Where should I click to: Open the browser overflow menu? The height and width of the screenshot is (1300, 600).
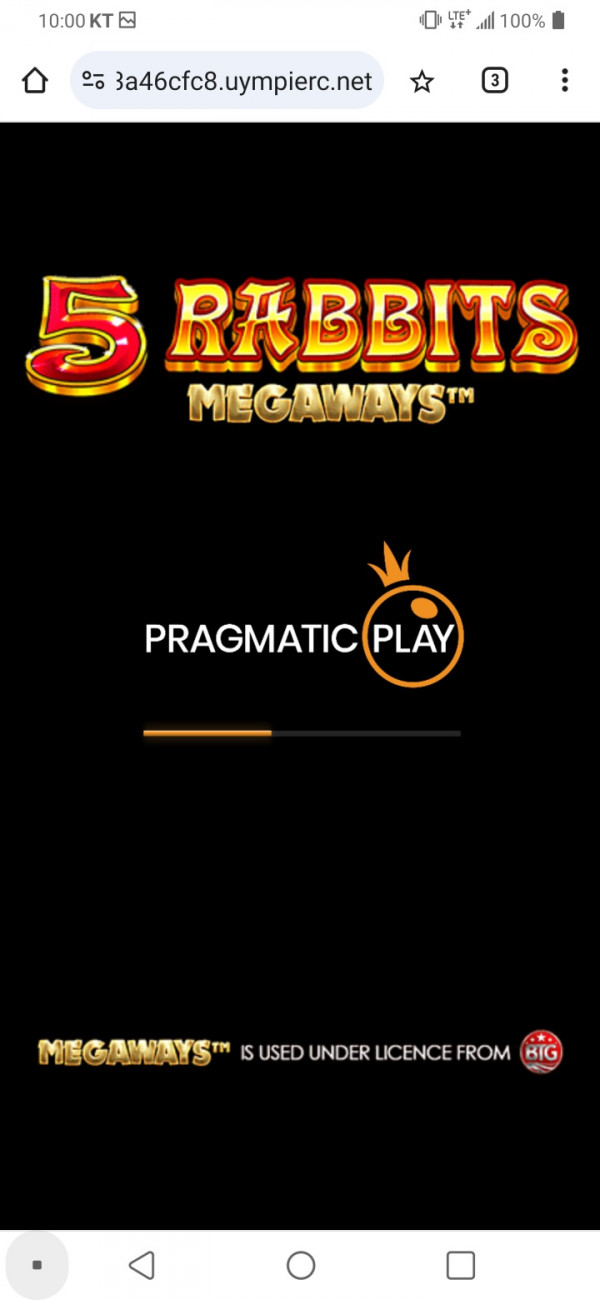point(565,81)
